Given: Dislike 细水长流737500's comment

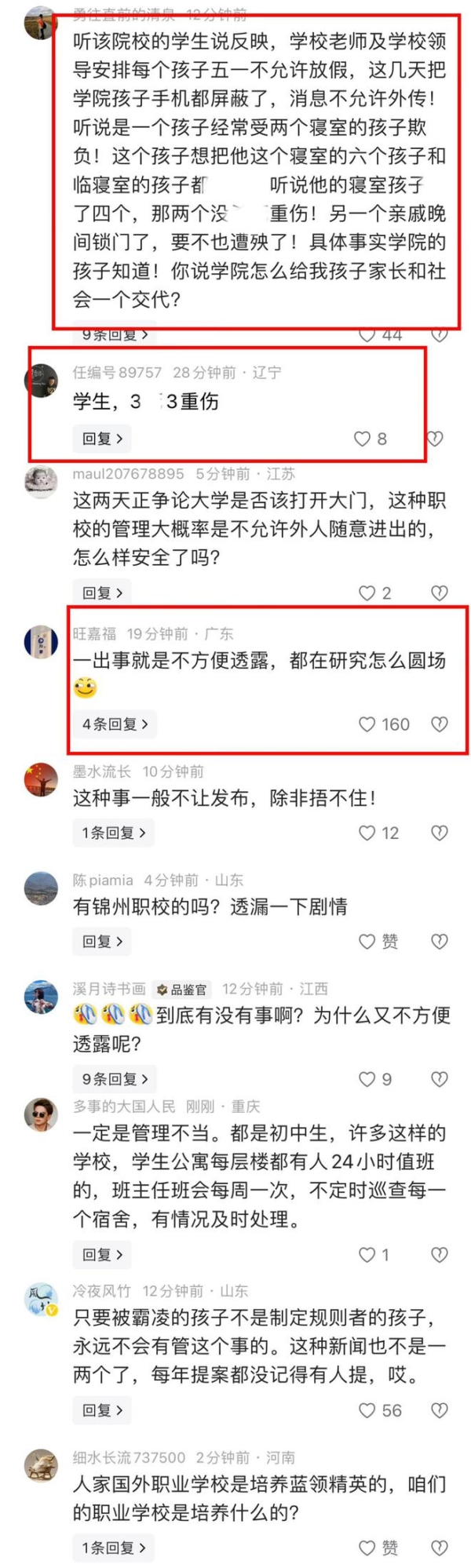Looking at the screenshot, I should click(x=440, y=1548).
